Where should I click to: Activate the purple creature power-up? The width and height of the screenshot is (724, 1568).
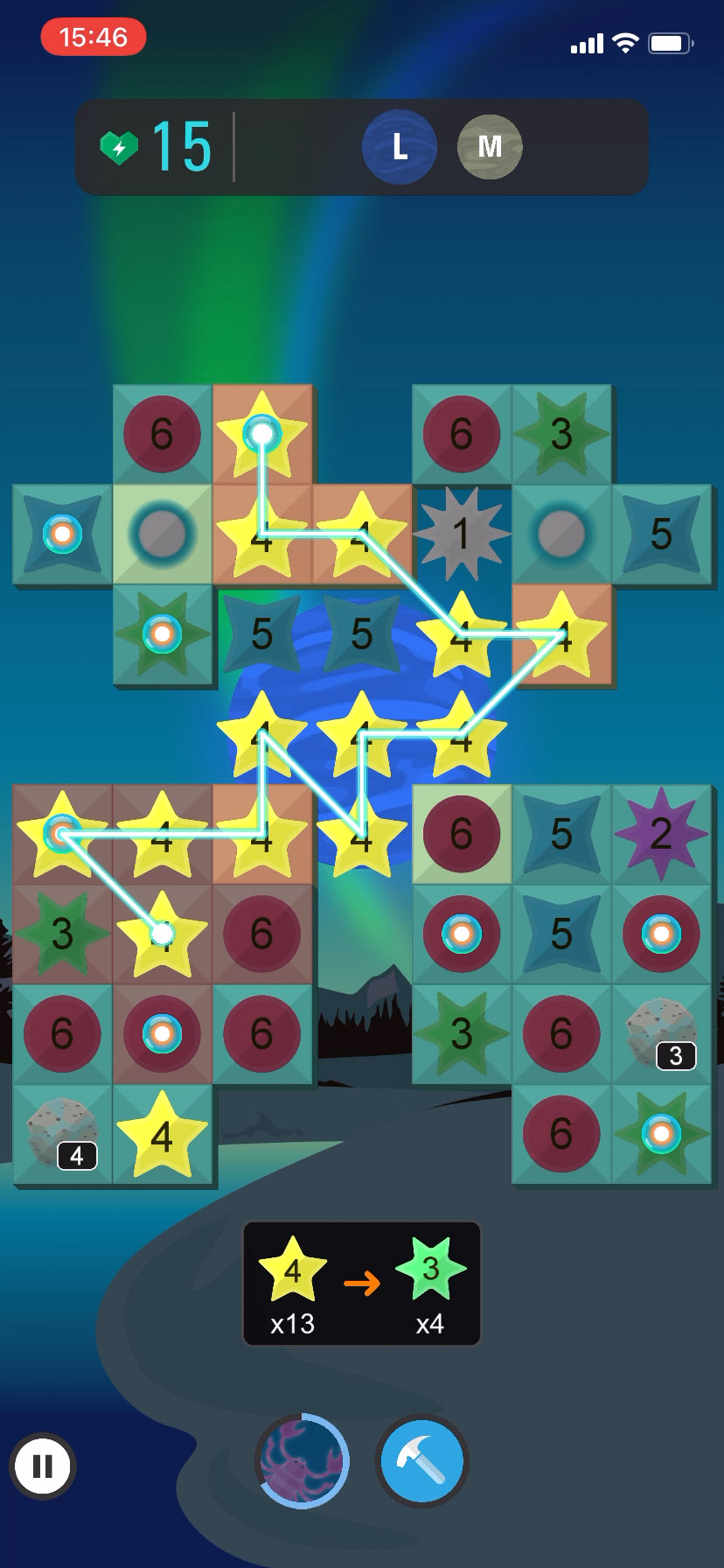pos(302,1460)
